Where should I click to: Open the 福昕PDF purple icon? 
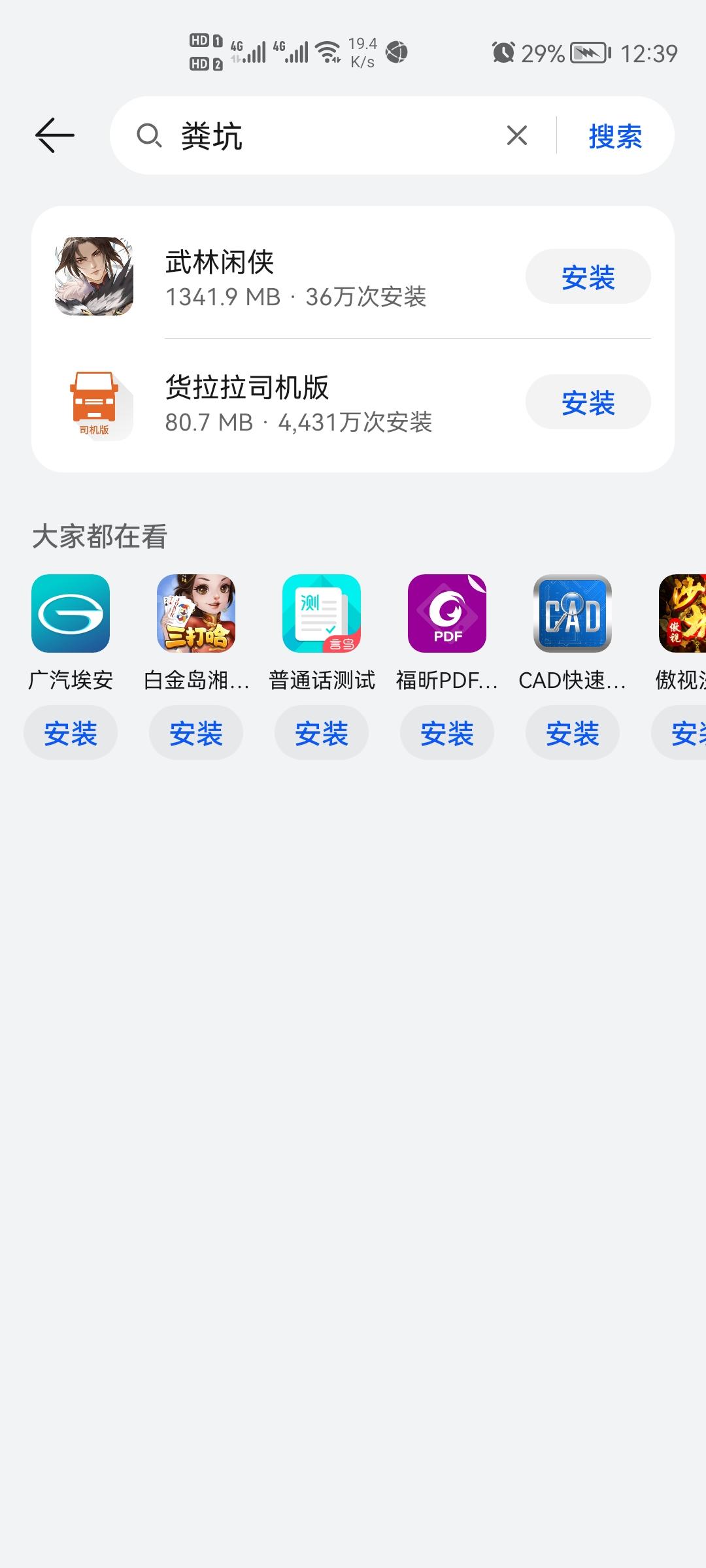point(447,614)
